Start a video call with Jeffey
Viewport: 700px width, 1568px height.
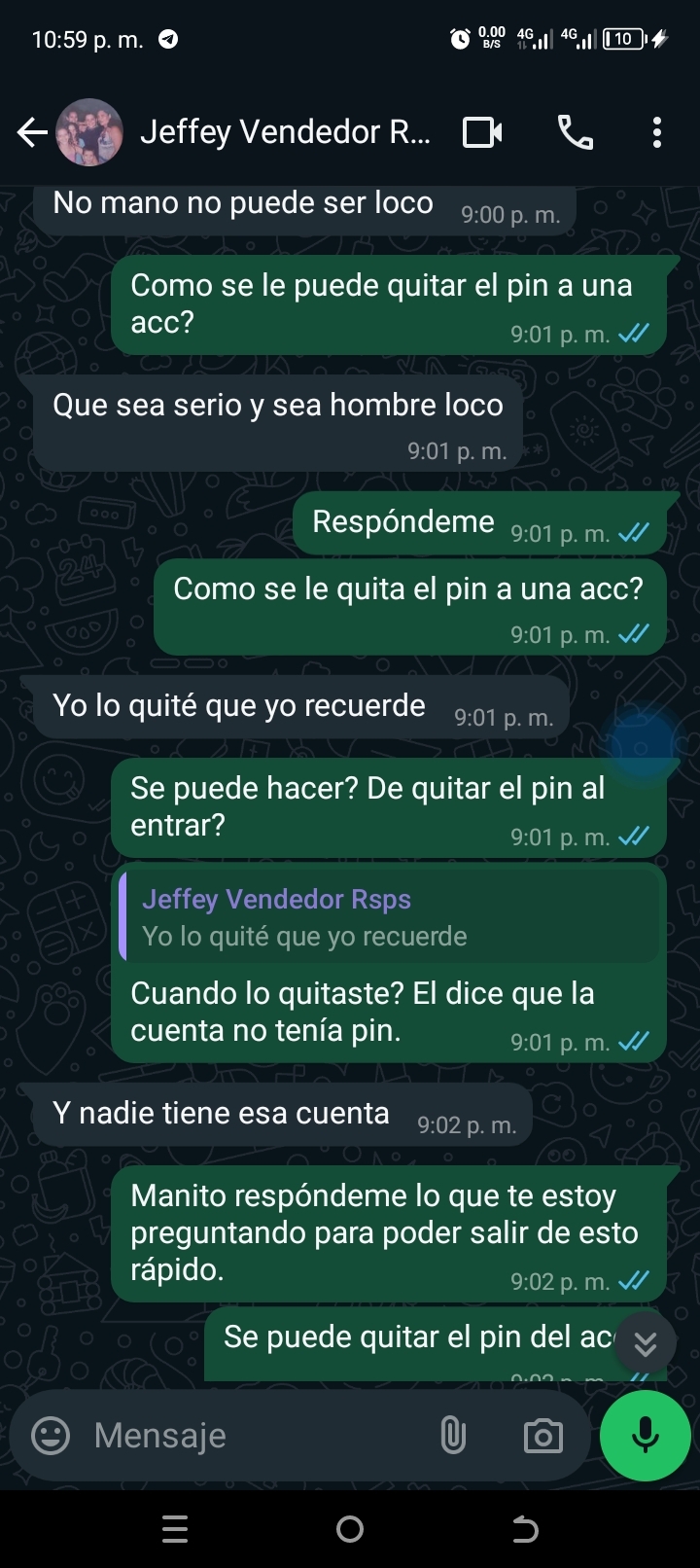click(x=482, y=132)
